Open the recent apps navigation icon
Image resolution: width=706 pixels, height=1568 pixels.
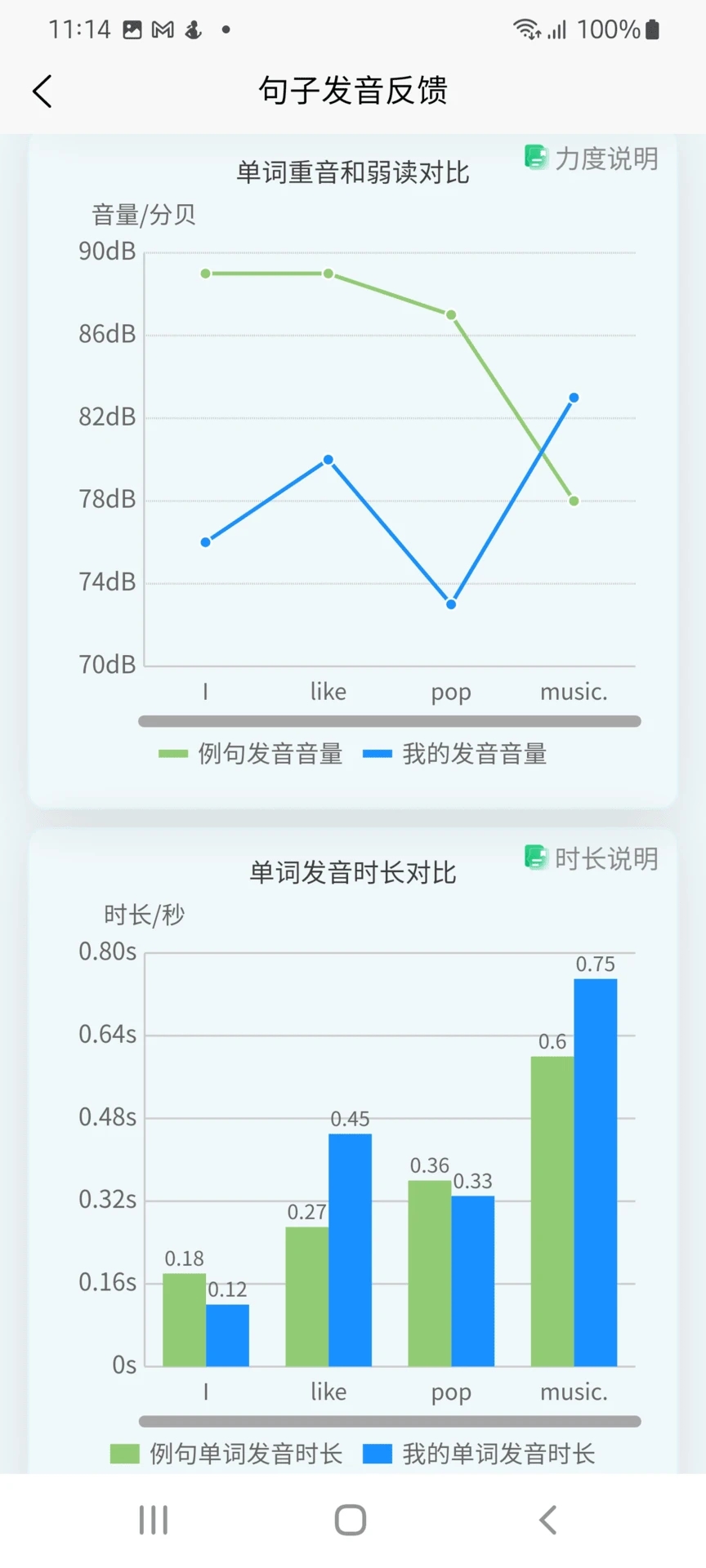(x=152, y=1518)
